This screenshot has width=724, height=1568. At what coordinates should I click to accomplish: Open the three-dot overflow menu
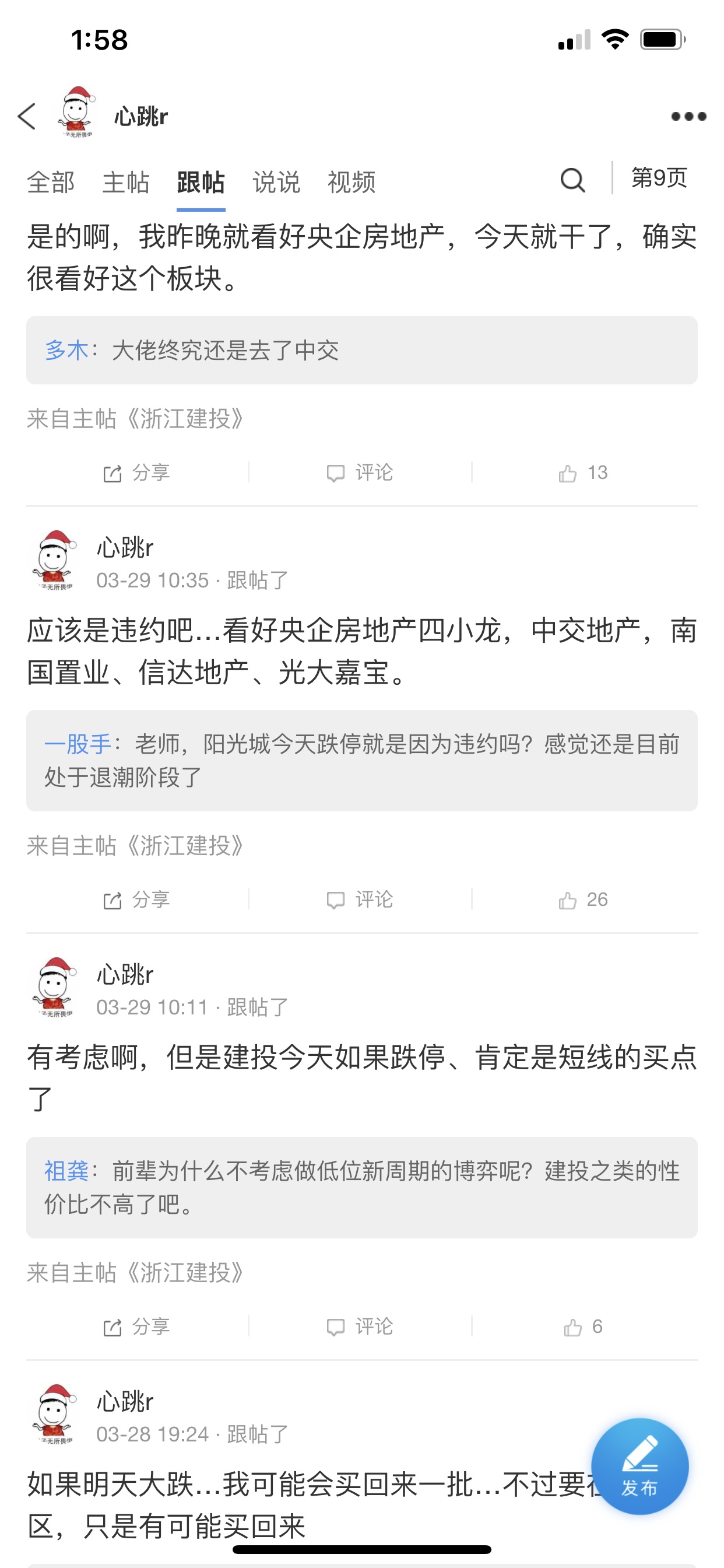click(x=688, y=116)
